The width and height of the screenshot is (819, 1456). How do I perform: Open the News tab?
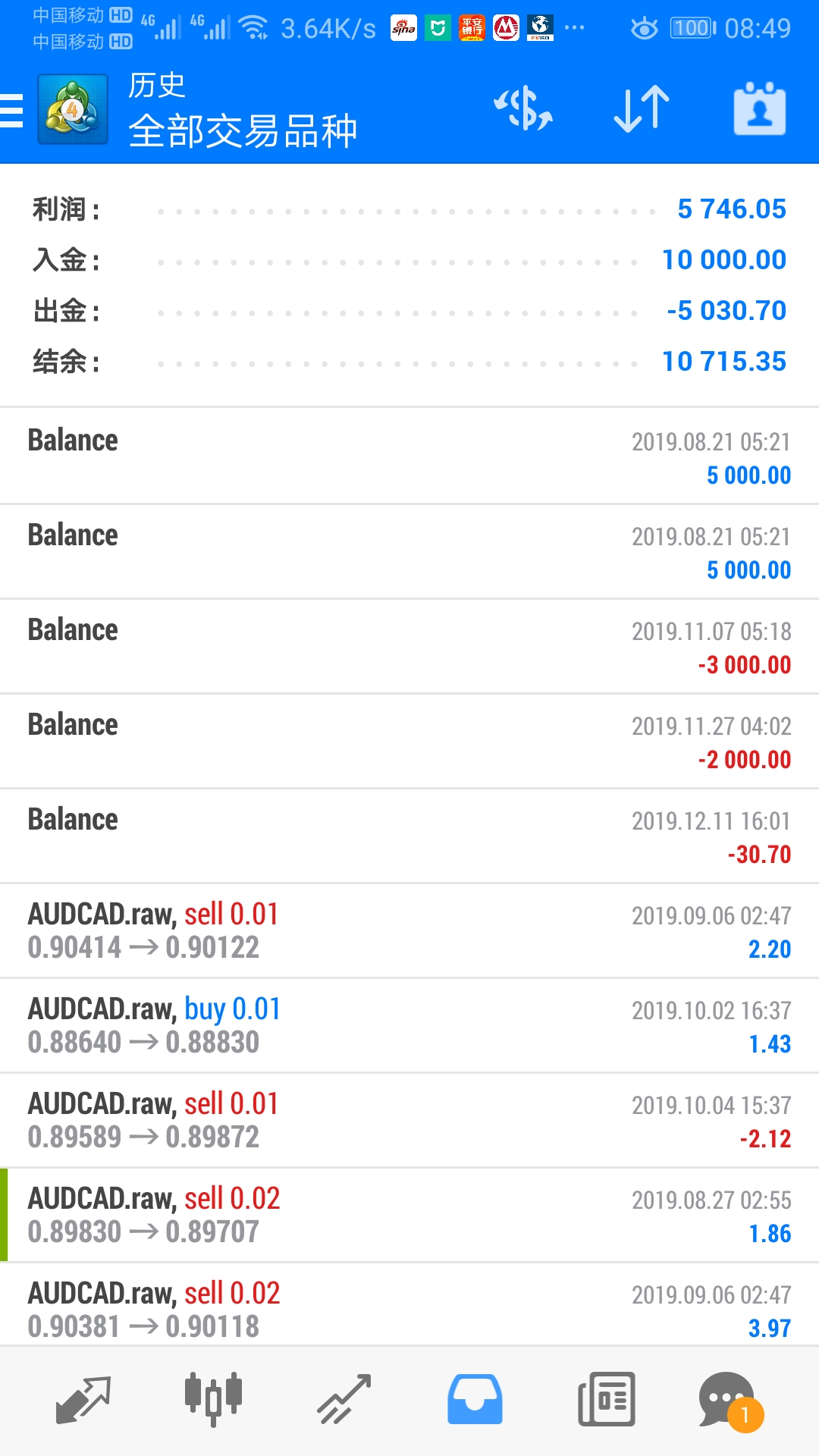(606, 1399)
